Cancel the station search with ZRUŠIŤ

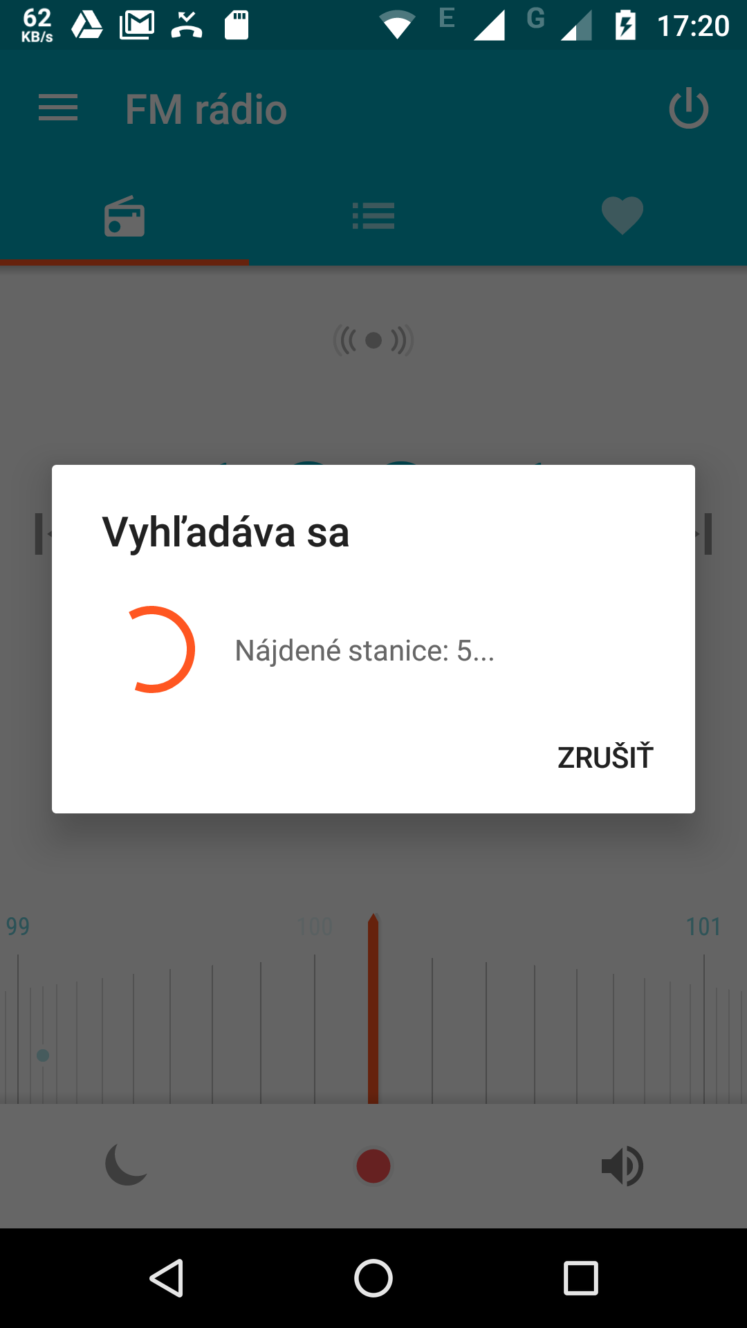pyautogui.click(x=605, y=757)
